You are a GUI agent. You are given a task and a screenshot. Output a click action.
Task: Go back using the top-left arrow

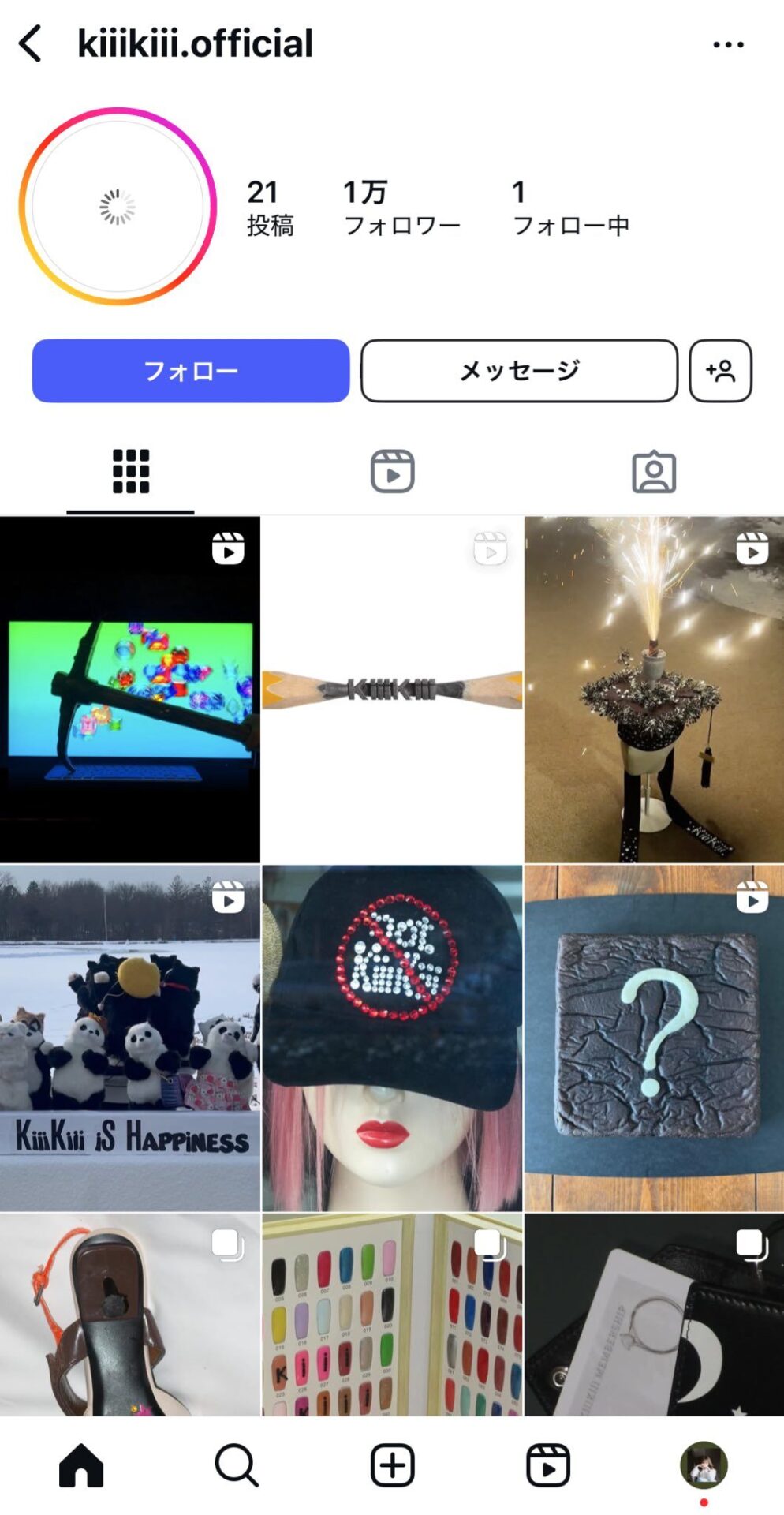30,43
